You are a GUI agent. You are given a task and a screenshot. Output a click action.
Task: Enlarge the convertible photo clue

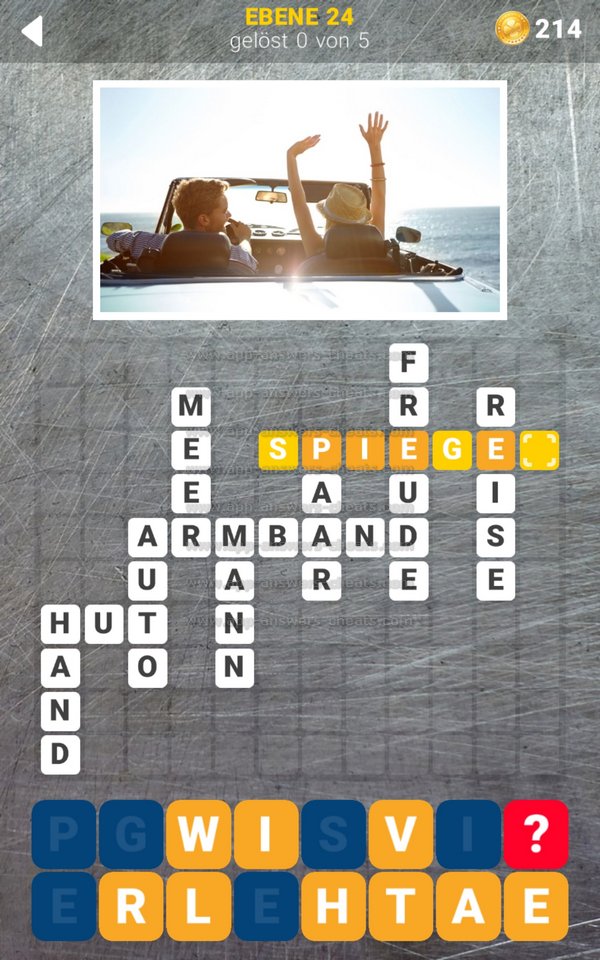(300, 200)
